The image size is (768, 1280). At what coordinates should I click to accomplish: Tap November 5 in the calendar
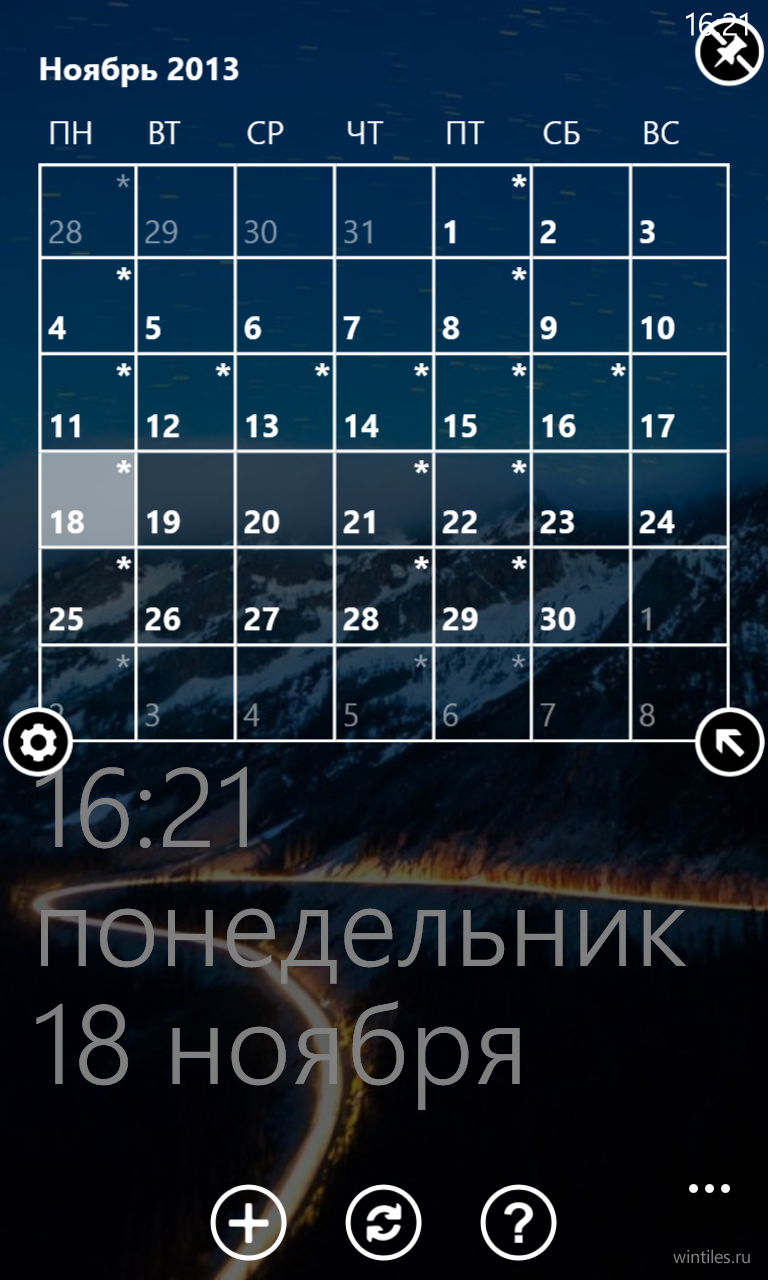point(186,307)
